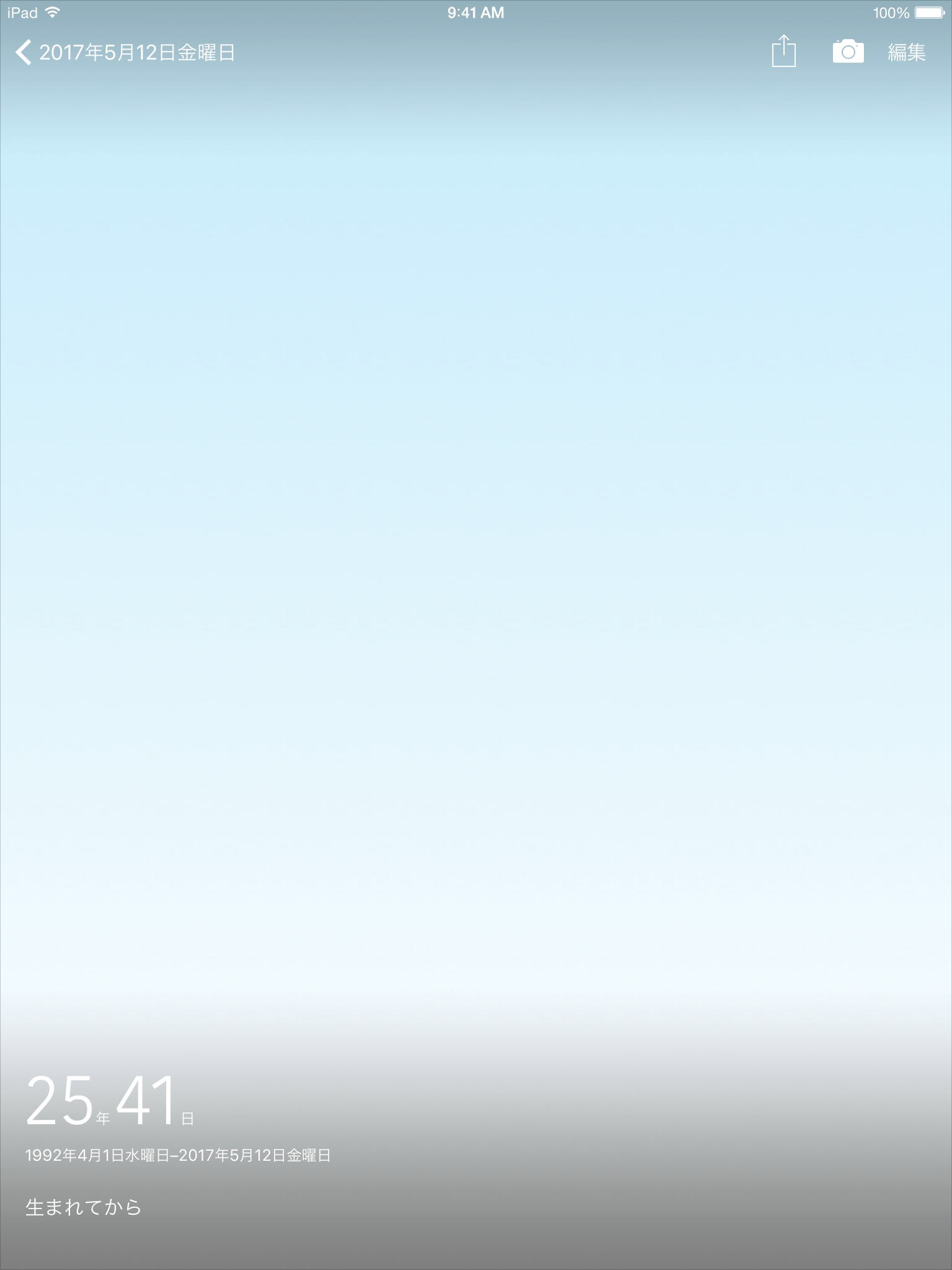Go back to 2017年5月12日金曜日

click(124, 53)
